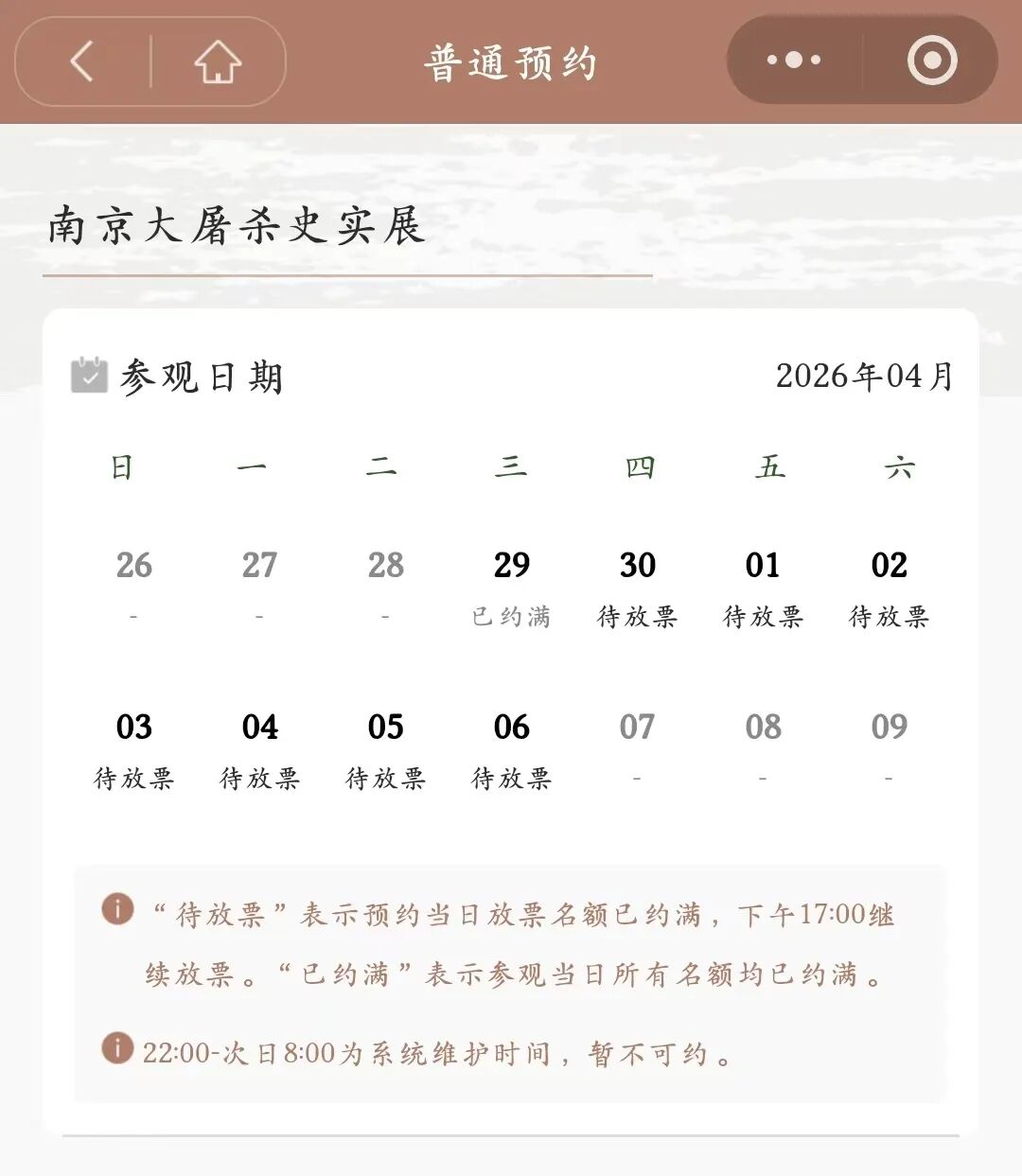The image size is (1022, 1176).
Task: Return to the mini program home
Action: point(218,62)
